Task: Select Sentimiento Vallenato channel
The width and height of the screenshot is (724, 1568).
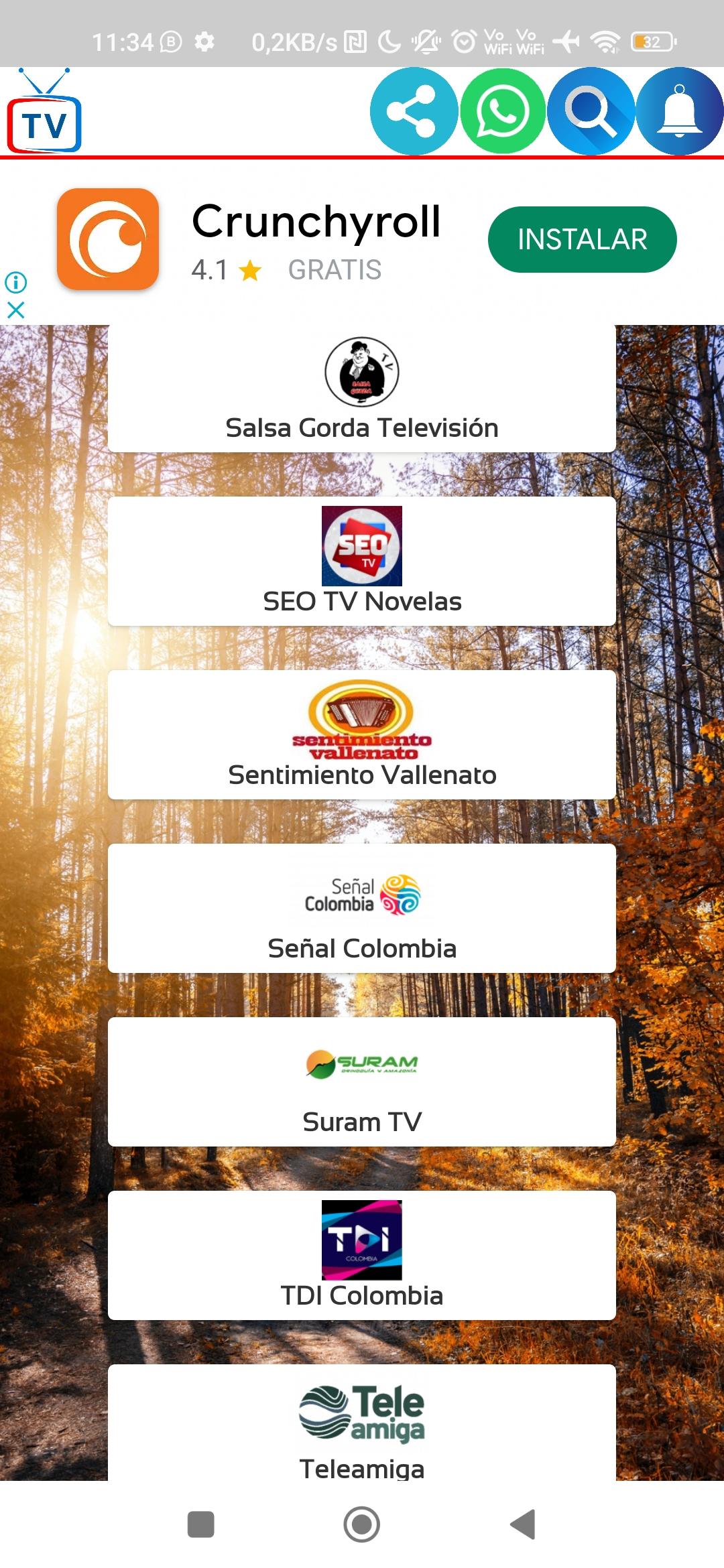Action: point(362,734)
